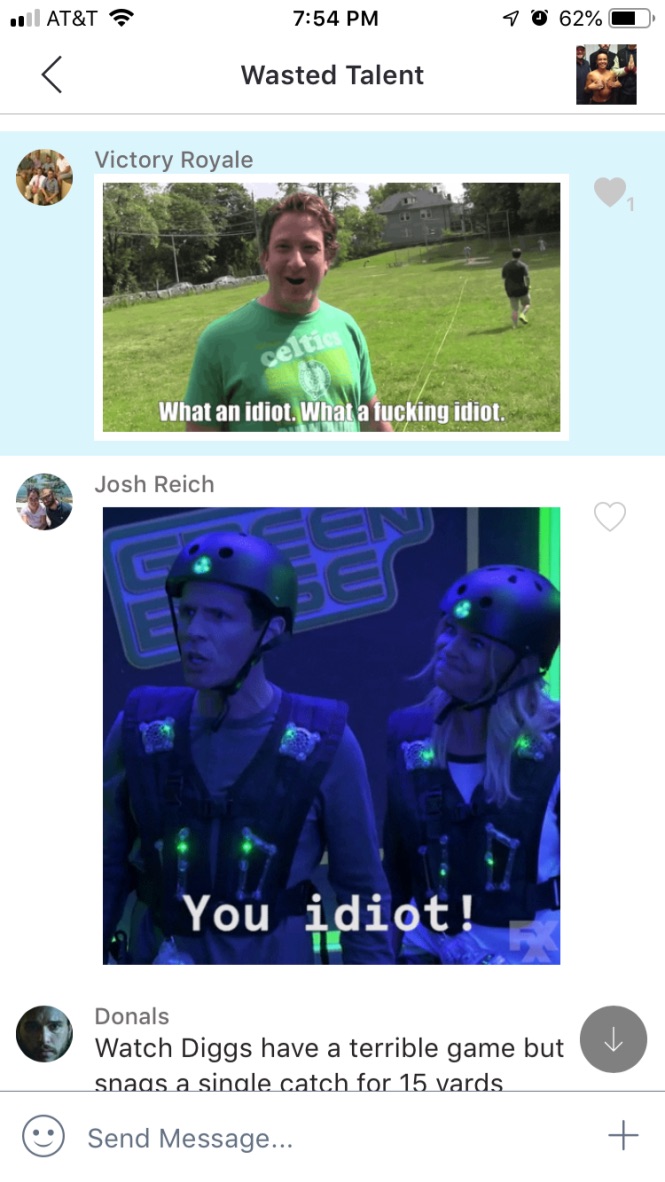Open the group avatar in the header
Screen dimensions: 665x1182
(606, 75)
